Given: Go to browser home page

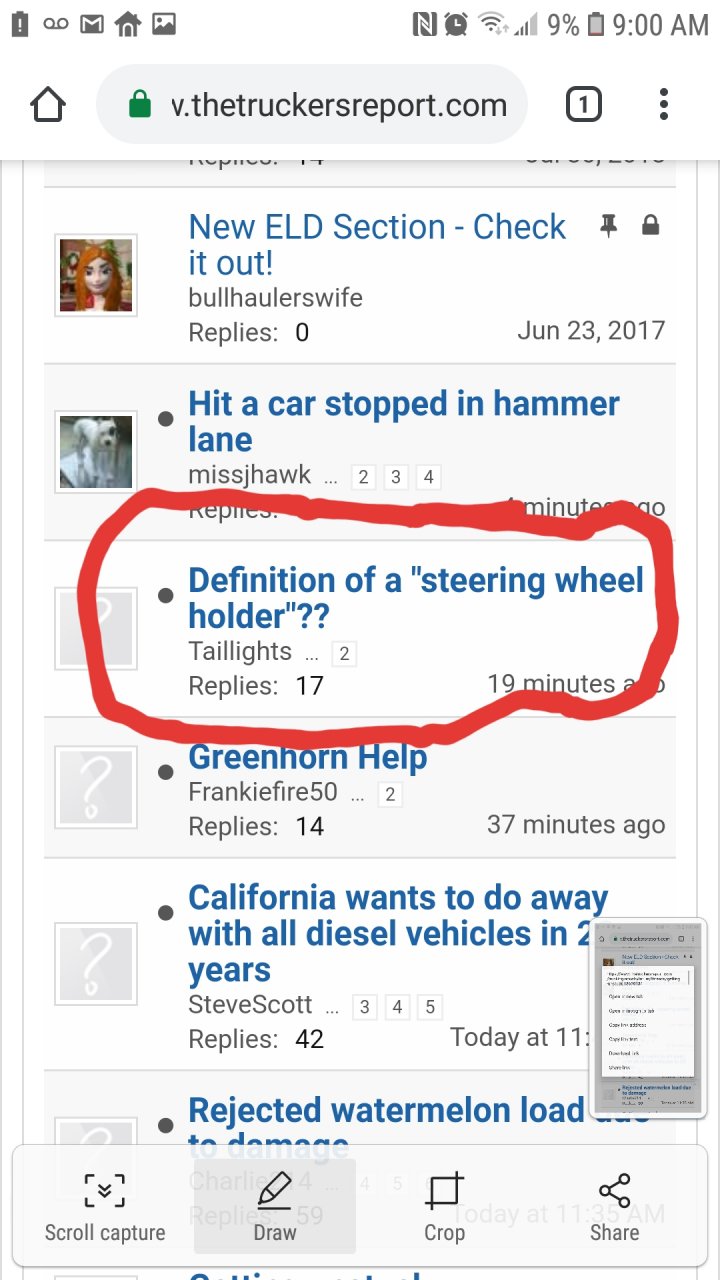Looking at the screenshot, I should 48,105.
